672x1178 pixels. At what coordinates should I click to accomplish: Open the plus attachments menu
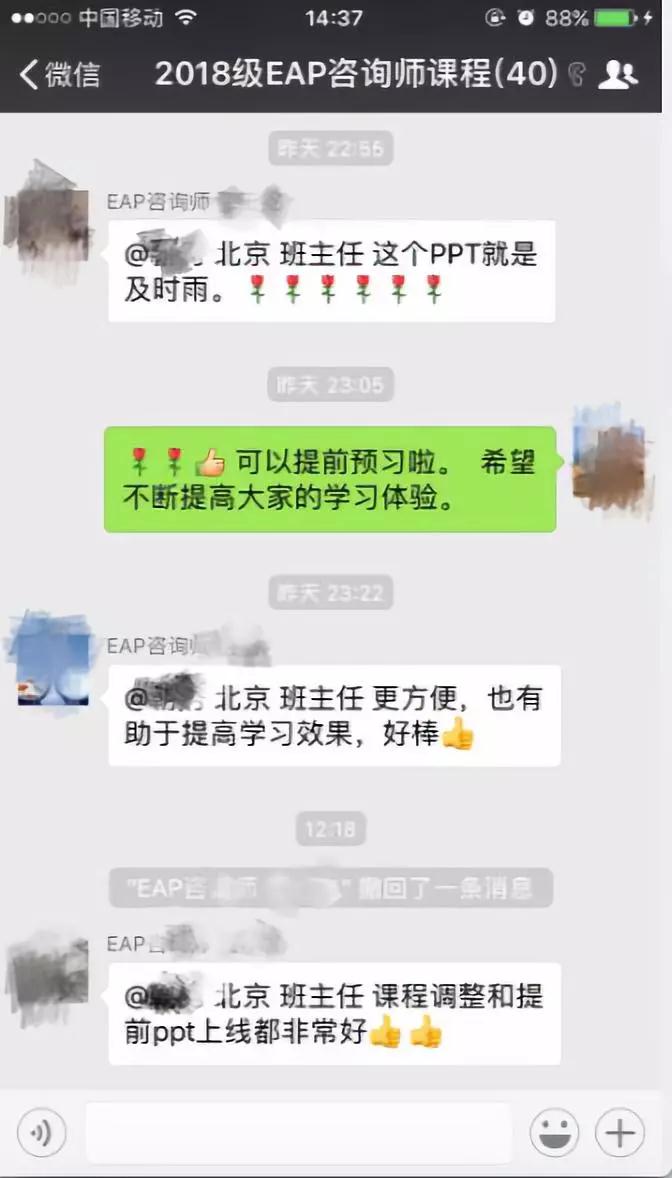620,1133
